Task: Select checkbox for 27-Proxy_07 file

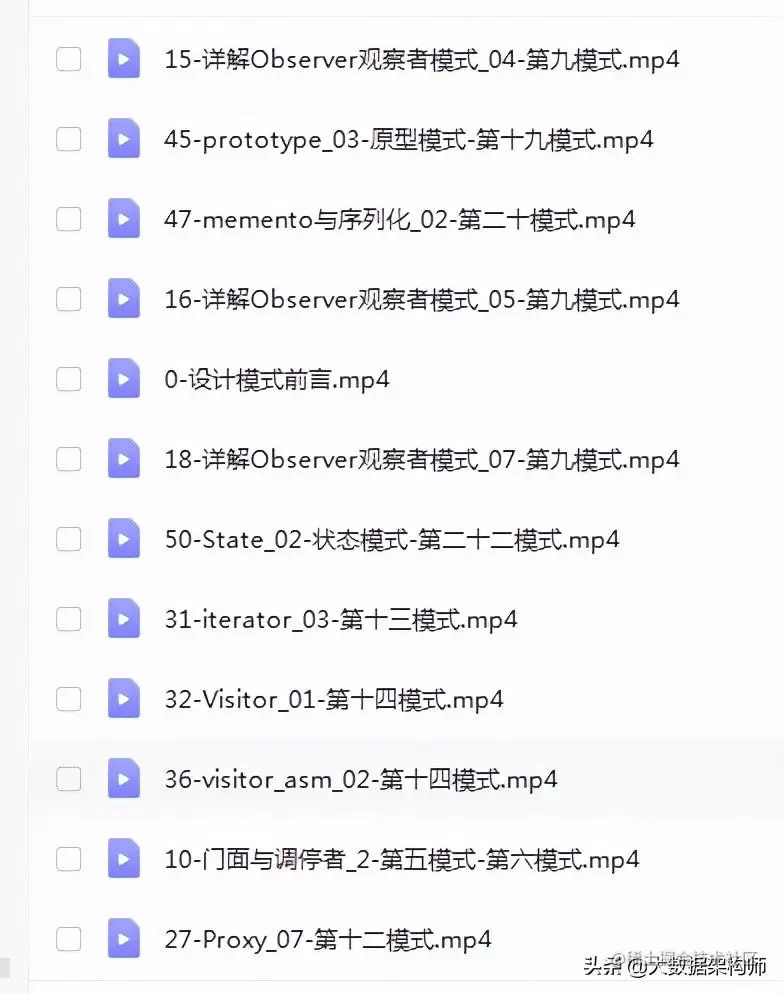Action: (x=68, y=939)
